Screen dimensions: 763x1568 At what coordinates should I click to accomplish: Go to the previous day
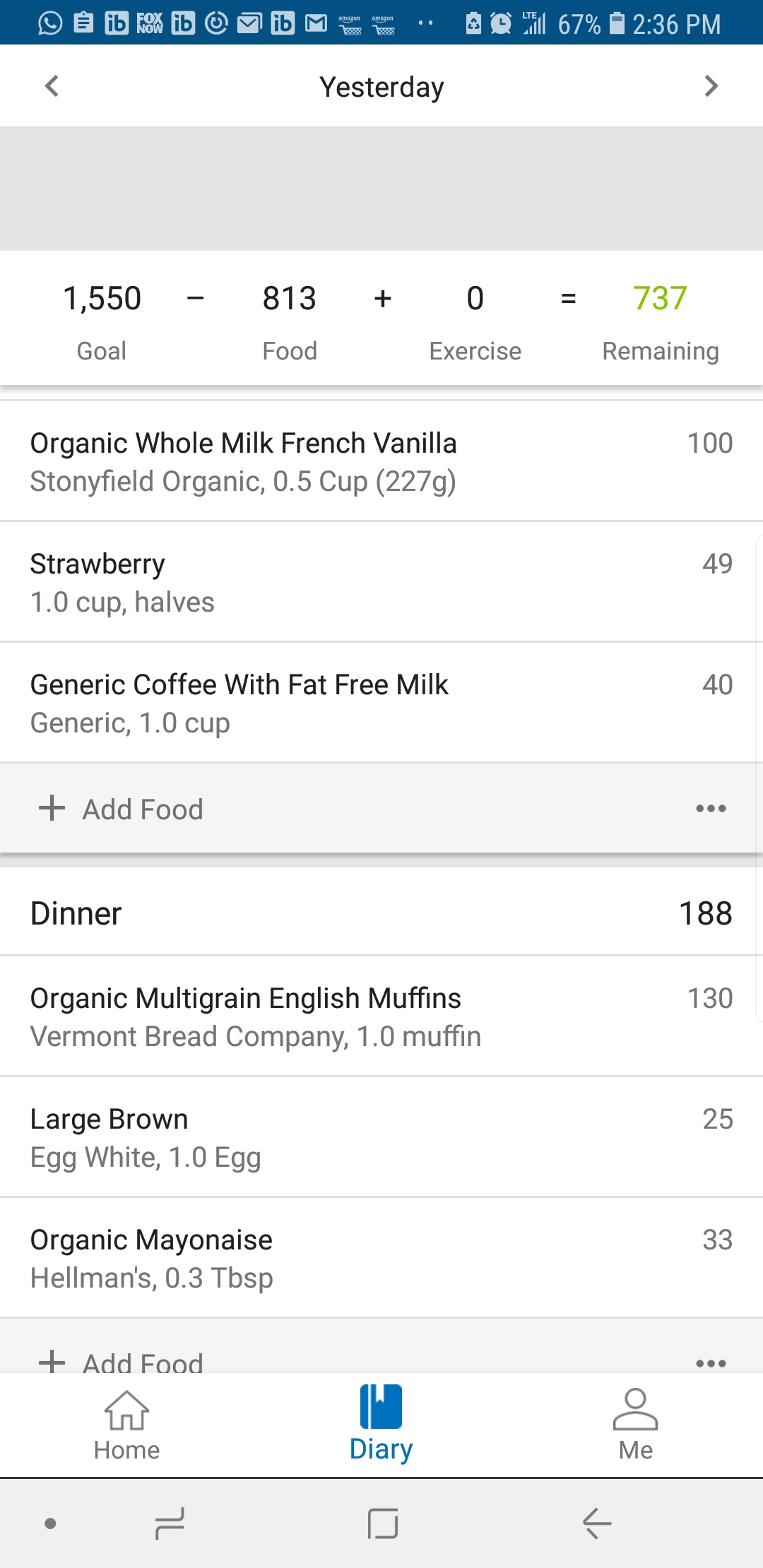(x=52, y=86)
